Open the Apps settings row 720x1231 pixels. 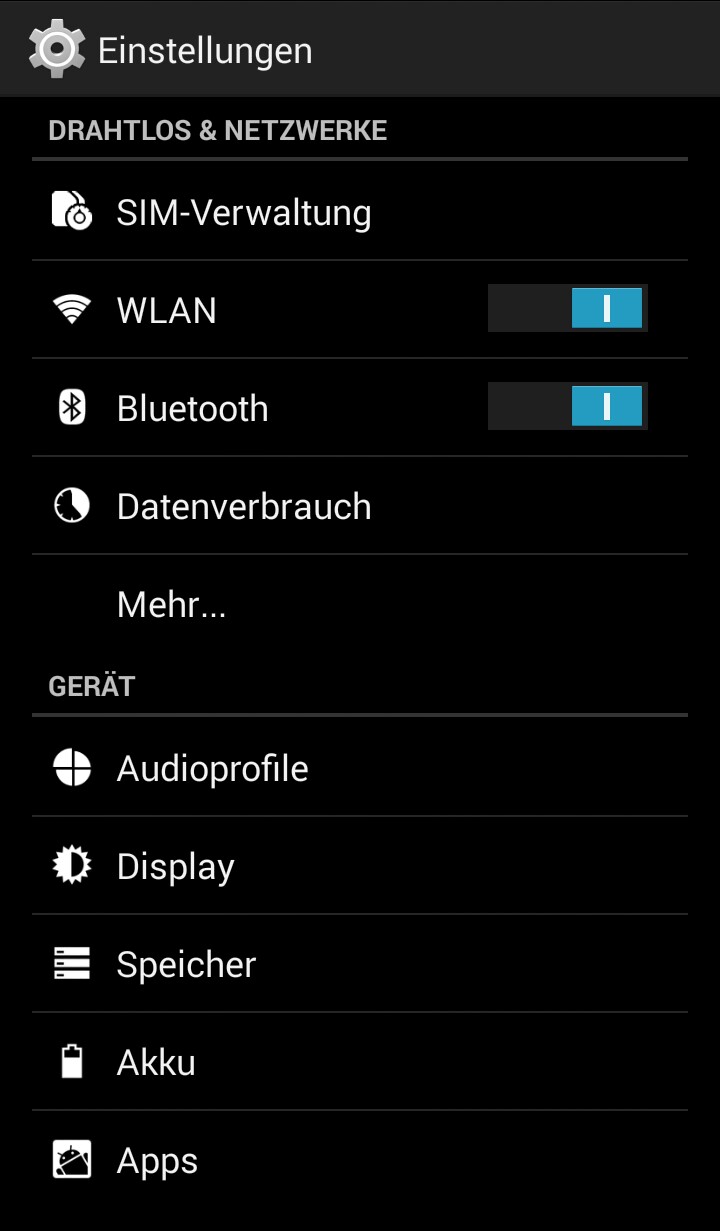pyautogui.click(x=157, y=1160)
